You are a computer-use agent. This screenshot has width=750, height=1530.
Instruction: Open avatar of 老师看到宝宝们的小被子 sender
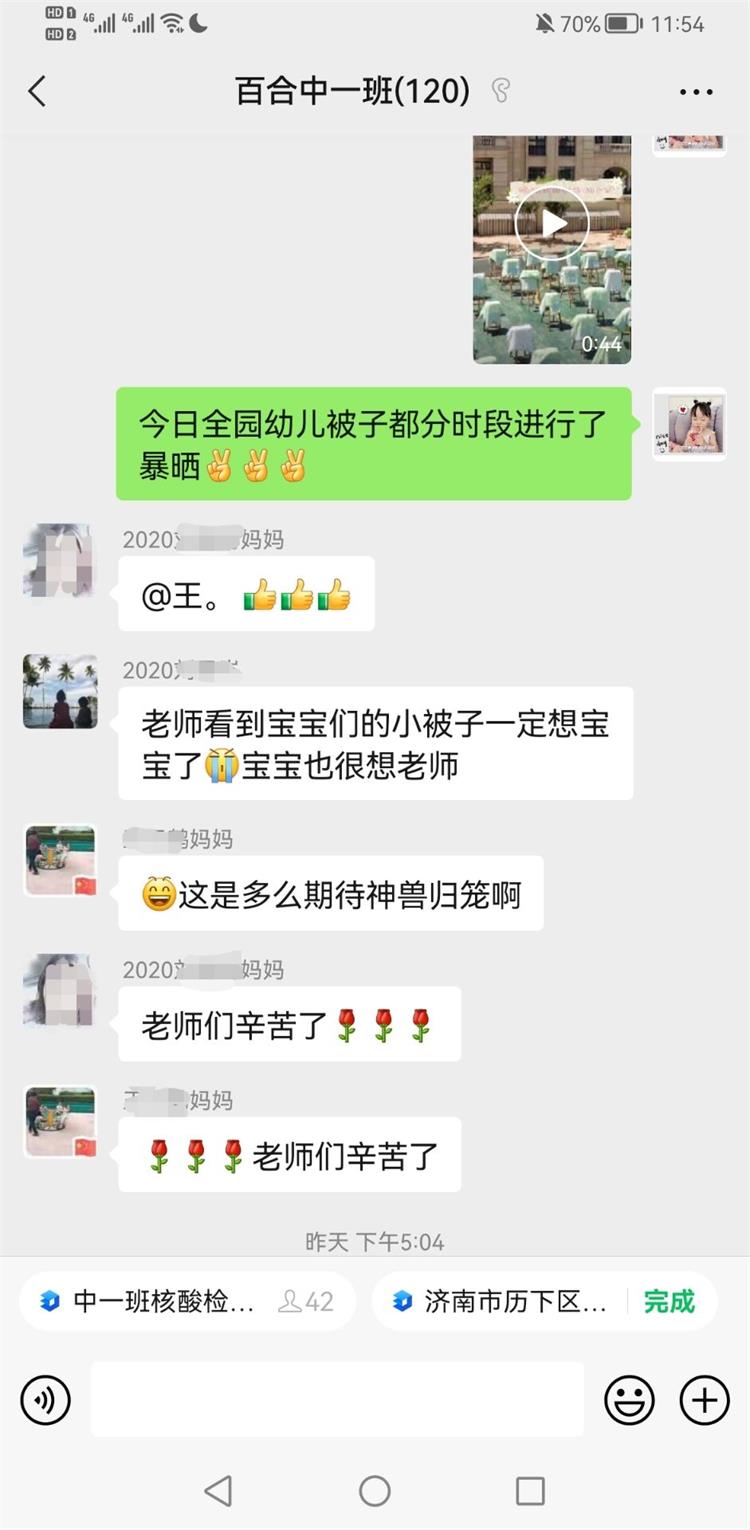coord(60,691)
